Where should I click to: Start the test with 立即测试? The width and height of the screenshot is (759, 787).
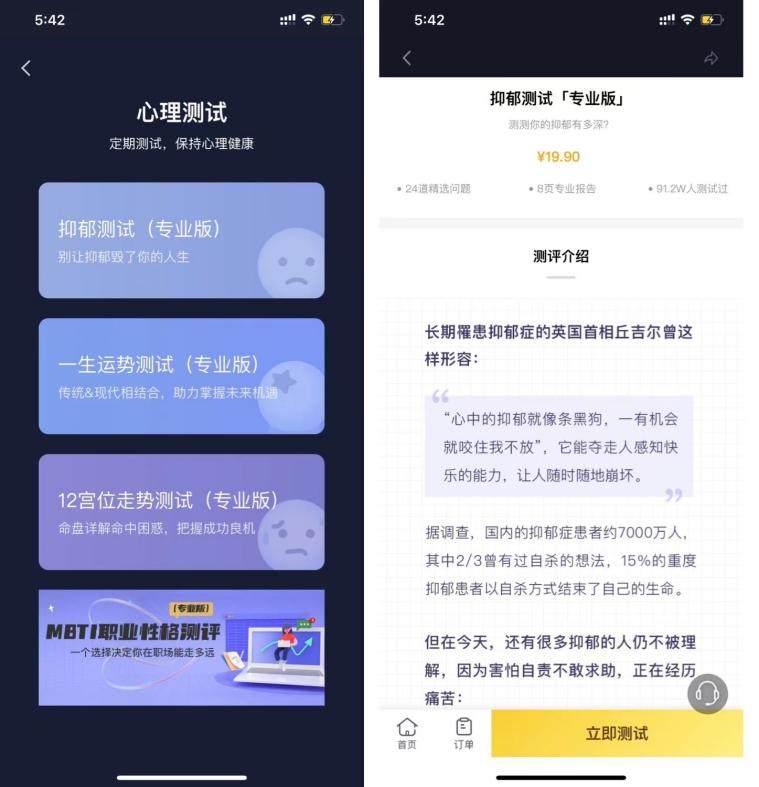(x=616, y=733)
